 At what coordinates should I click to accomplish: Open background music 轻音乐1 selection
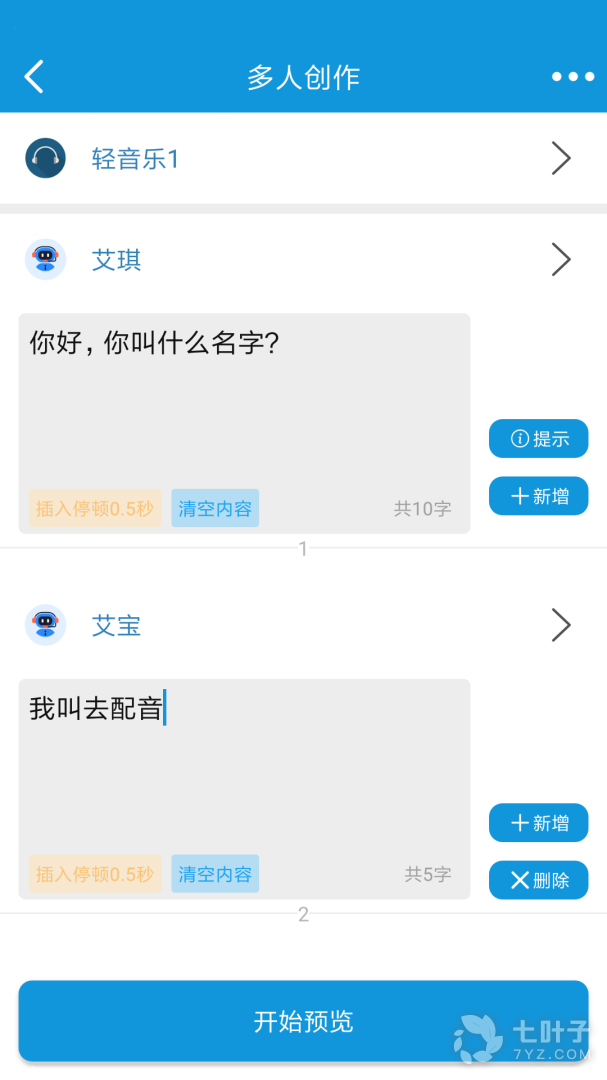point(303,158)
